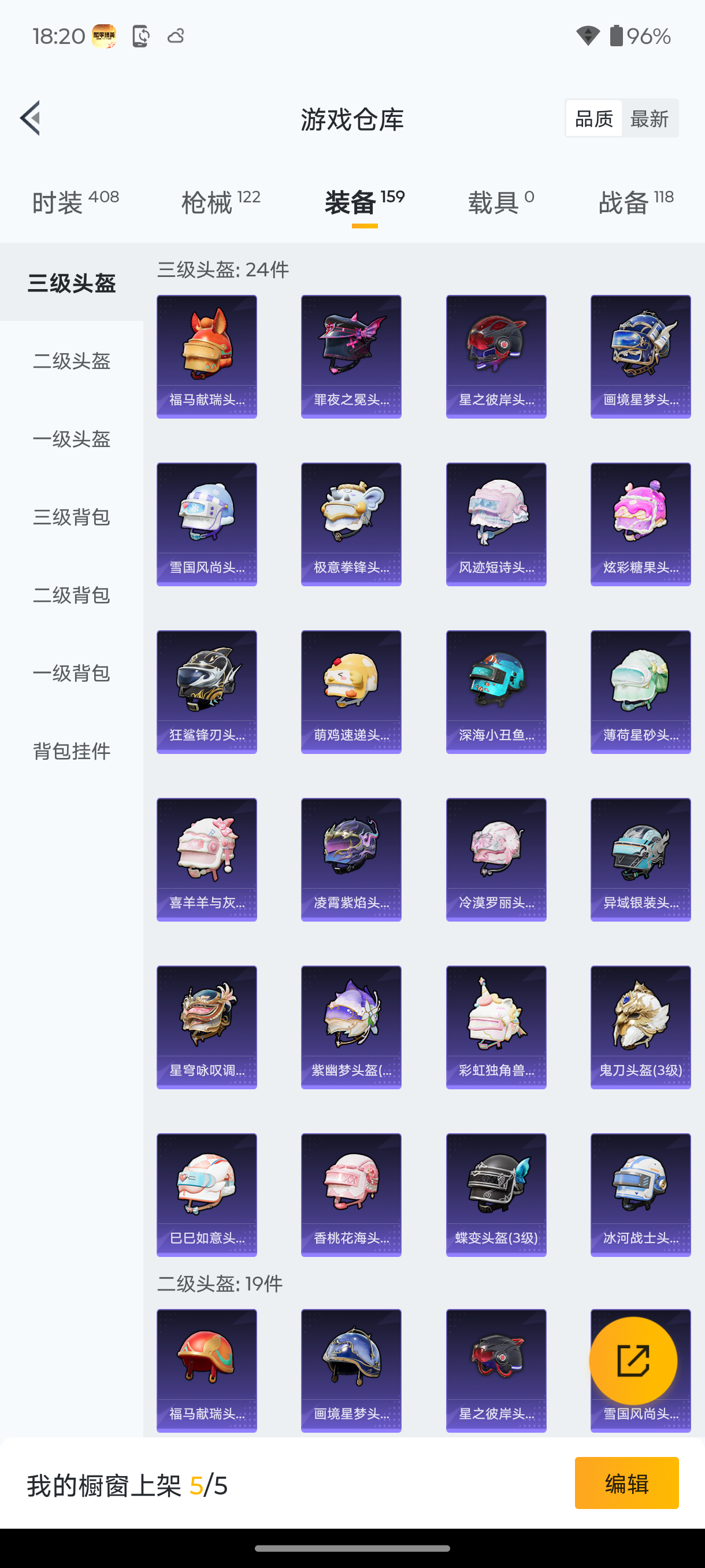
Task: Select 一级背包 category
Action: (x=72, y=672)
